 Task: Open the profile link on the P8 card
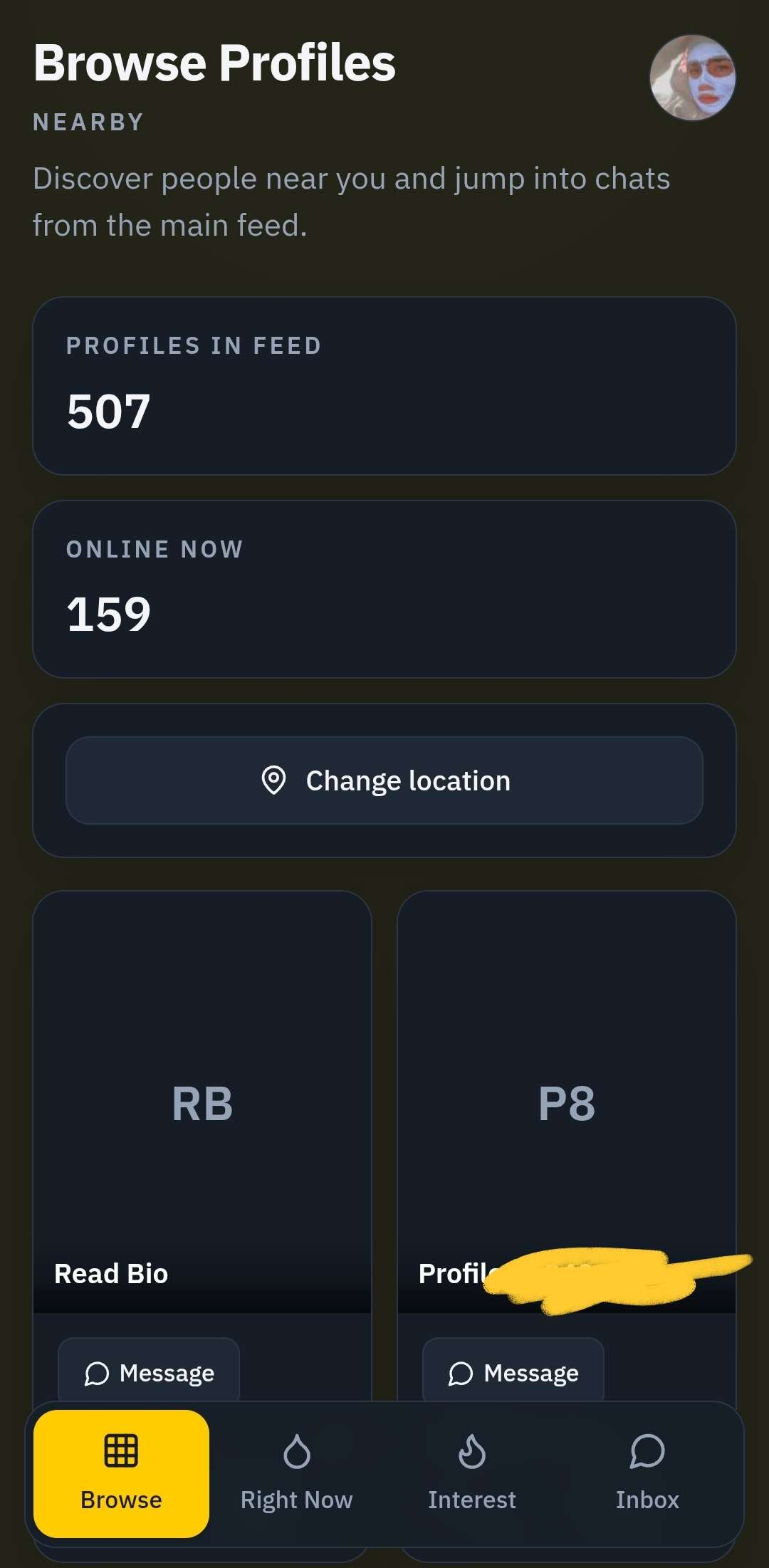[x=456, y=1273]
